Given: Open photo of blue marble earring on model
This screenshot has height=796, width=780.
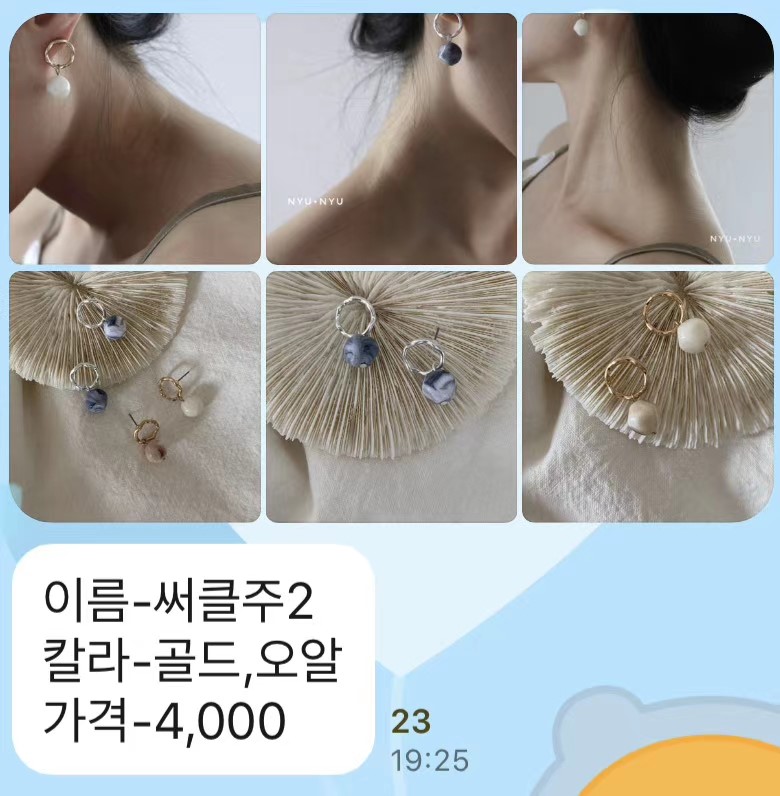Looking at the screenshot, I should [391, 138].
